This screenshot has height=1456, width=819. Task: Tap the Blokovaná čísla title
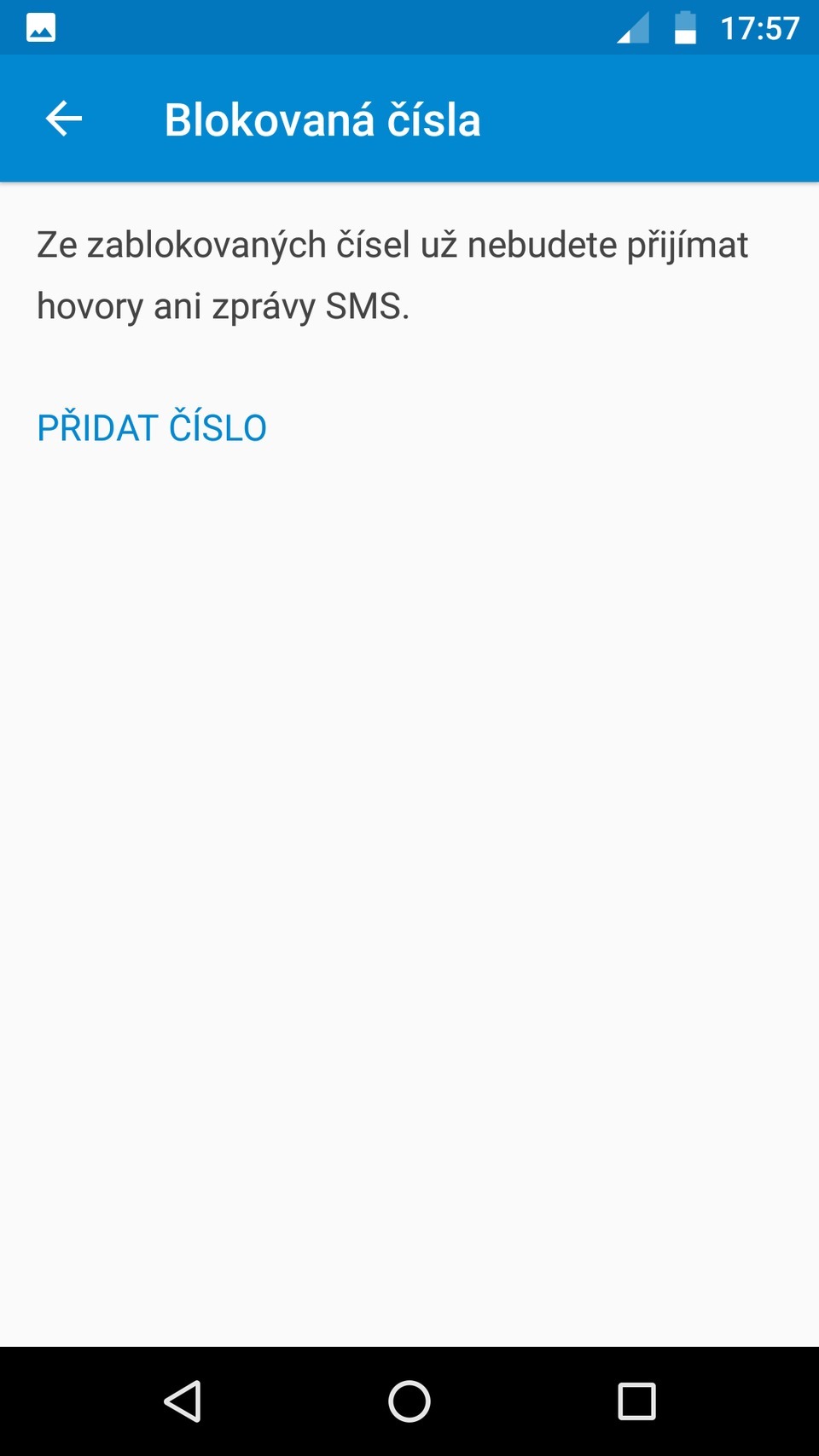(x=322, y=119)
